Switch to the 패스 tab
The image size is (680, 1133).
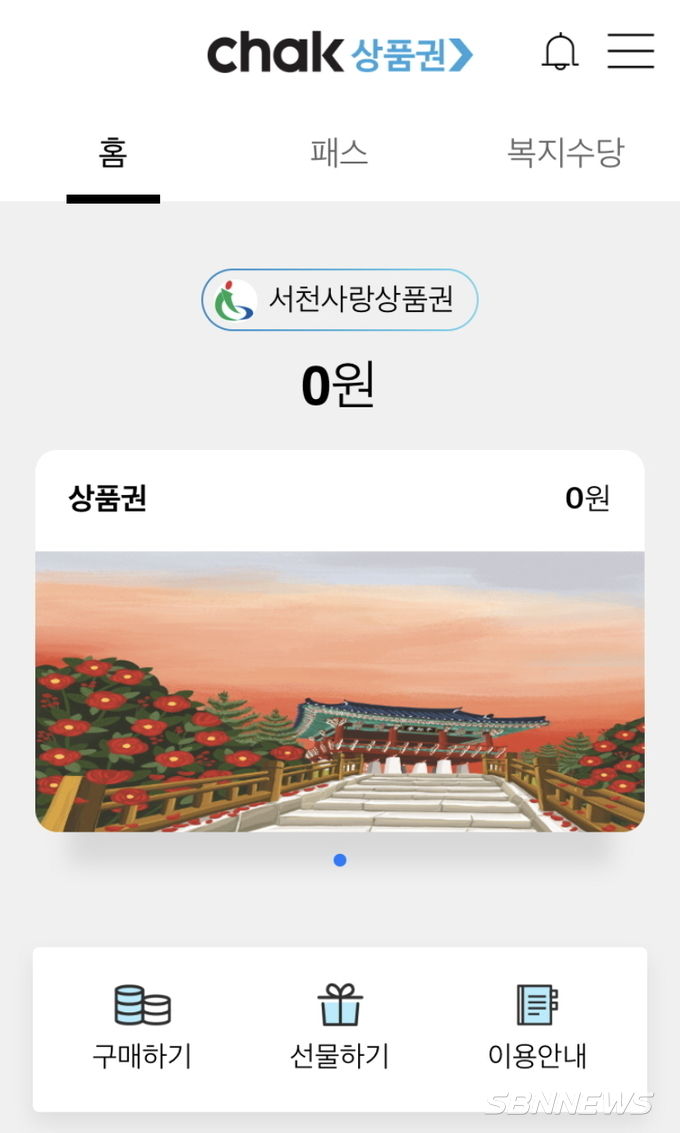point(339,153)
